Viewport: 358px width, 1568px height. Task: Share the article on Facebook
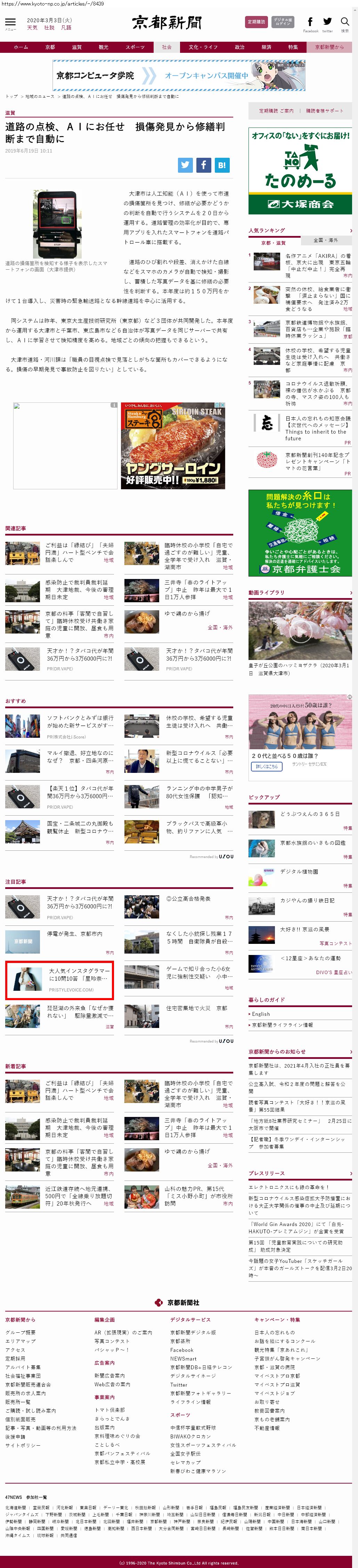tap(203, 164)
